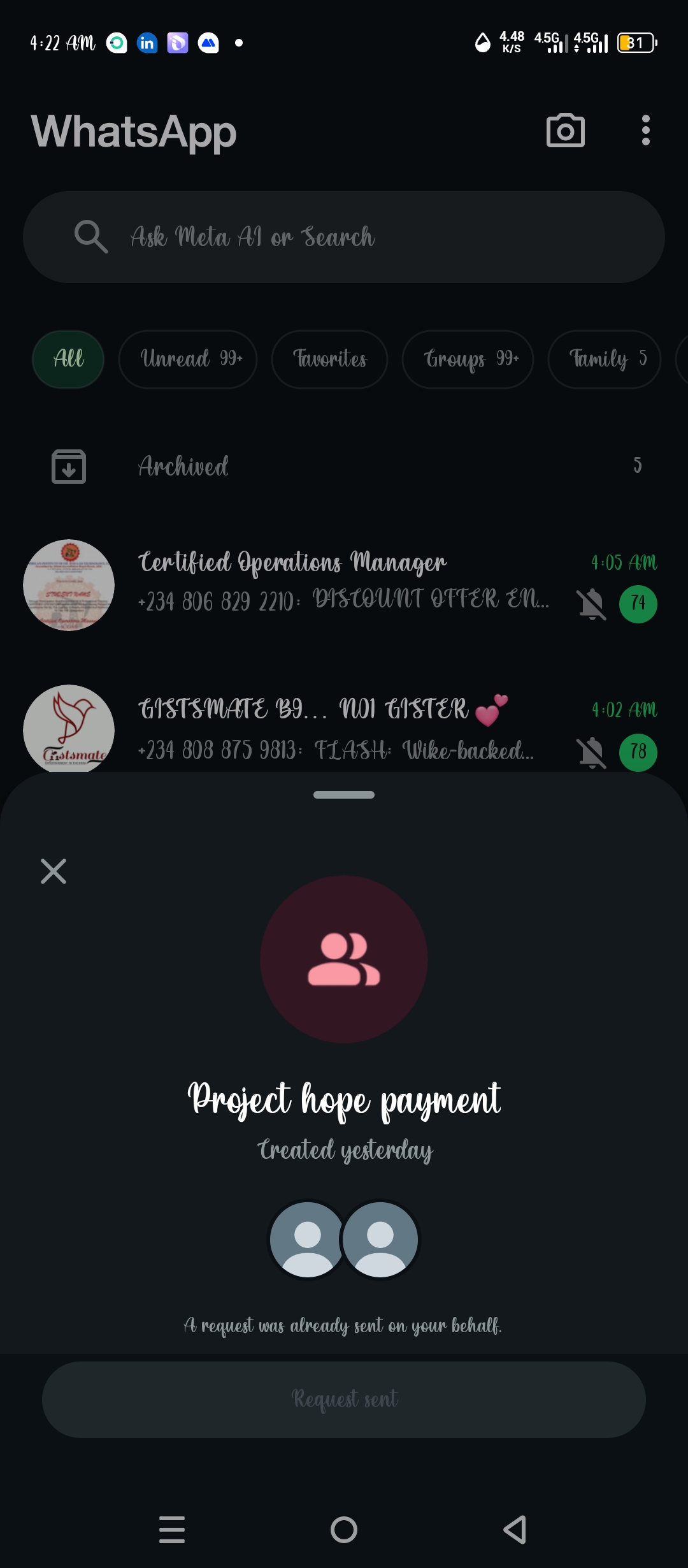This screenshot has width=688, height=1568.
Task: Show Favorites chats only
Action: point(329,359)
